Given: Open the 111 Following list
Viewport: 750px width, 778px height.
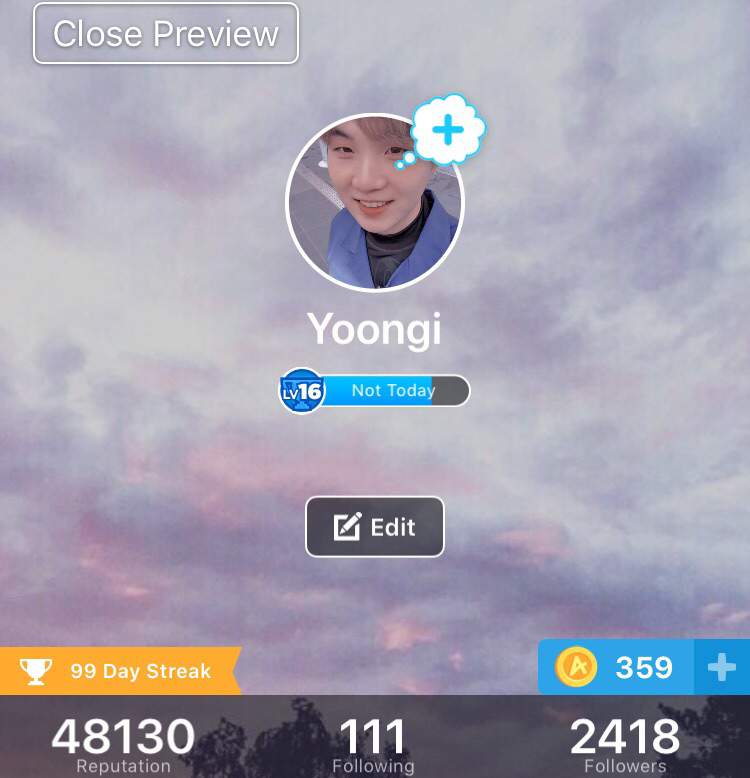Looking at the screenshot, I should tap(373, 744).
